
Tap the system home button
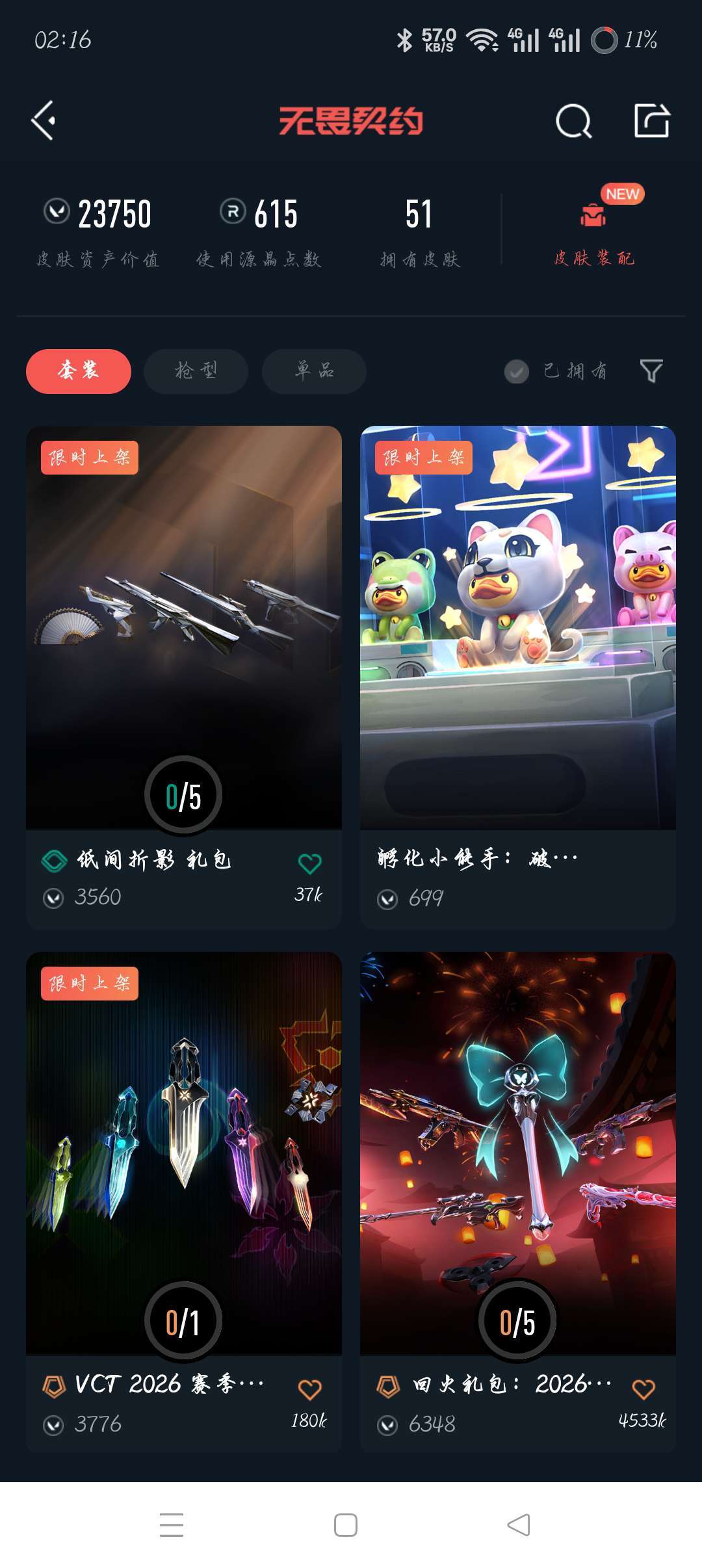(x=345, y=1525)
